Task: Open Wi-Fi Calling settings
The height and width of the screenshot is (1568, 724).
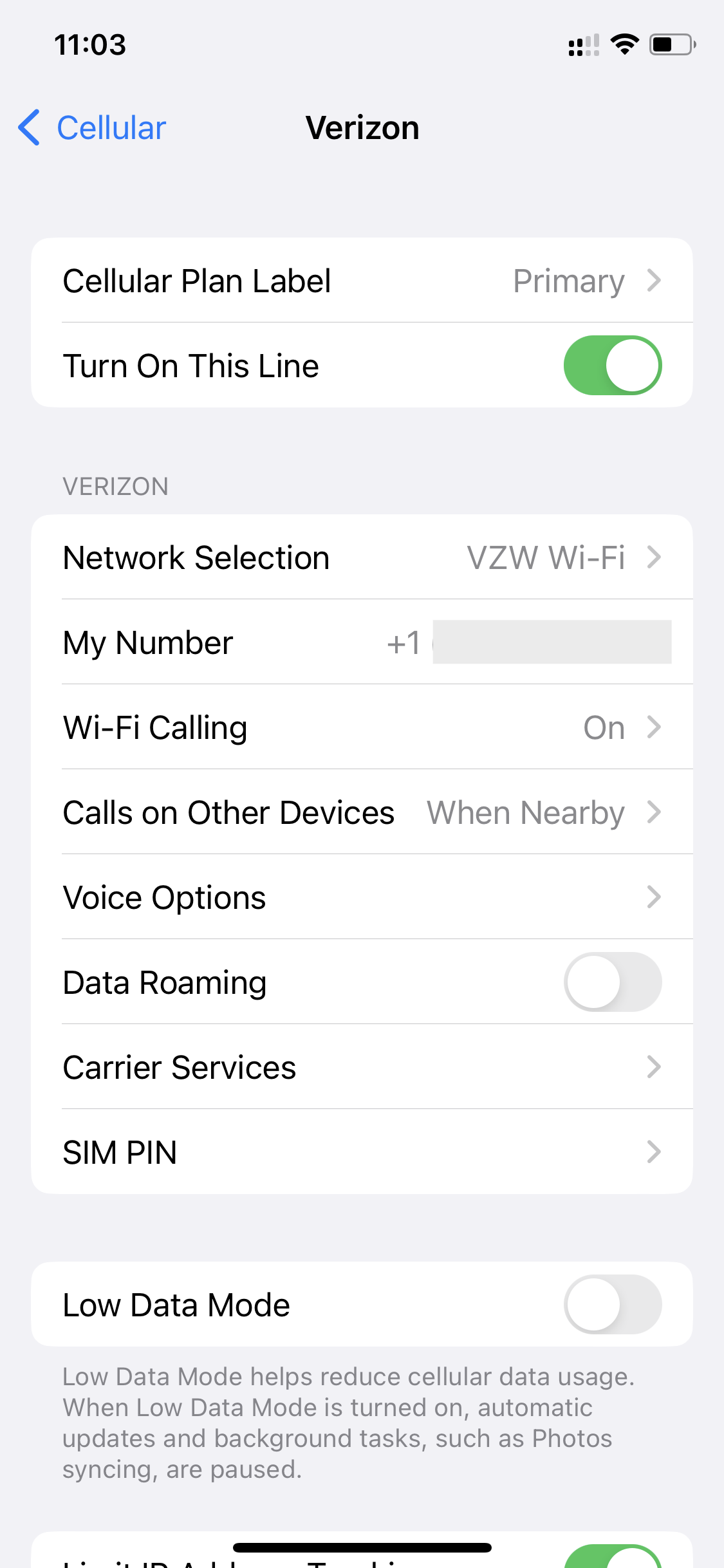Action: pos(362,727)
